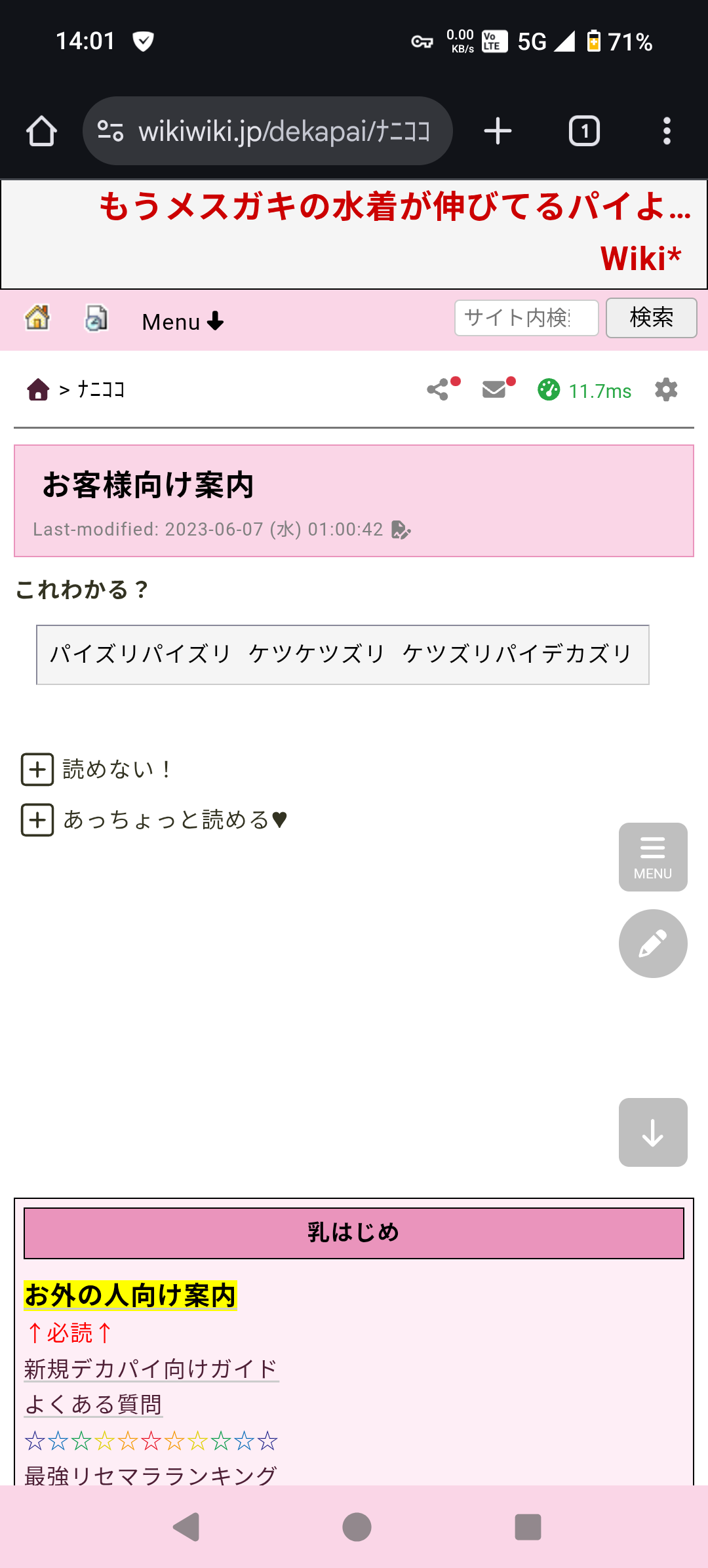Open 新規デカパイ向けガイド link

tap(151, 1369)
